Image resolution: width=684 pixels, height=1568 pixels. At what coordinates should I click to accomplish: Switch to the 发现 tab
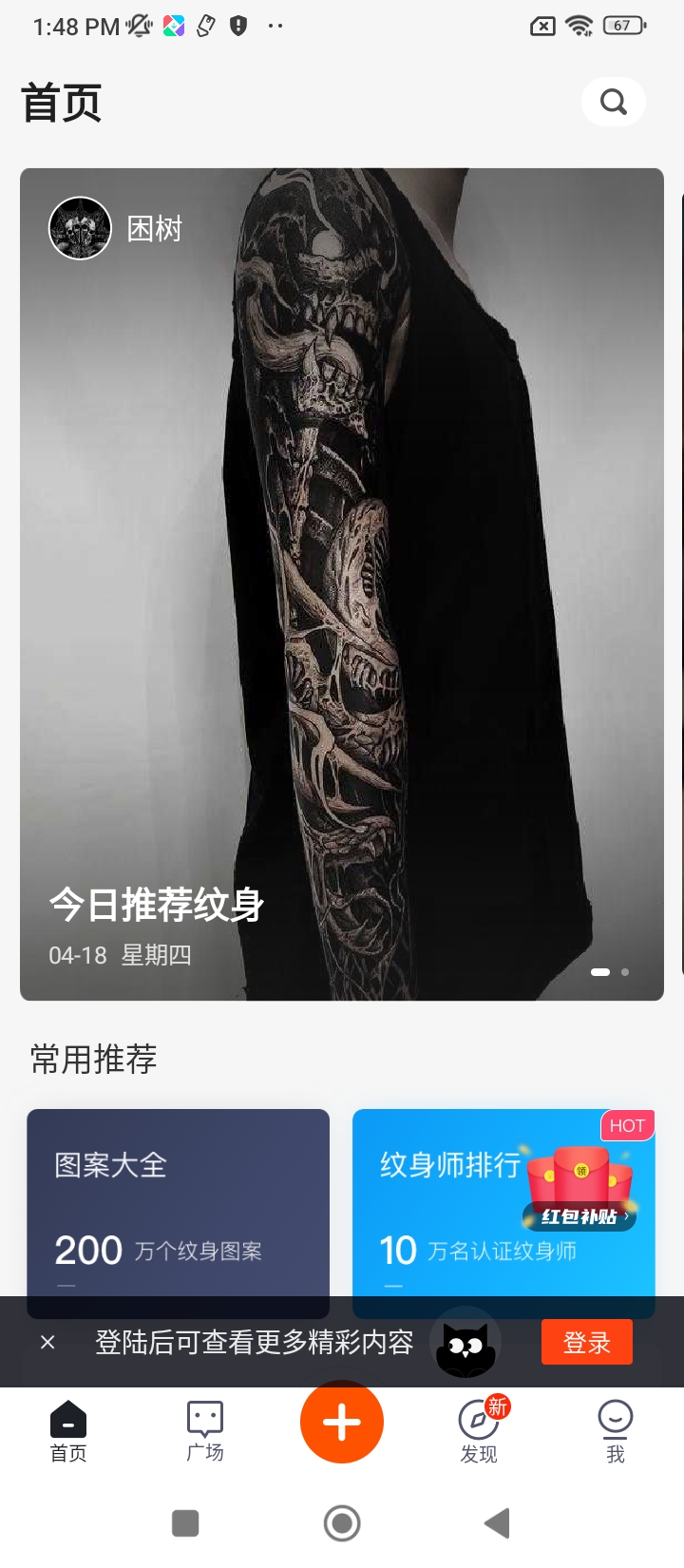[x=479, y=1431]
